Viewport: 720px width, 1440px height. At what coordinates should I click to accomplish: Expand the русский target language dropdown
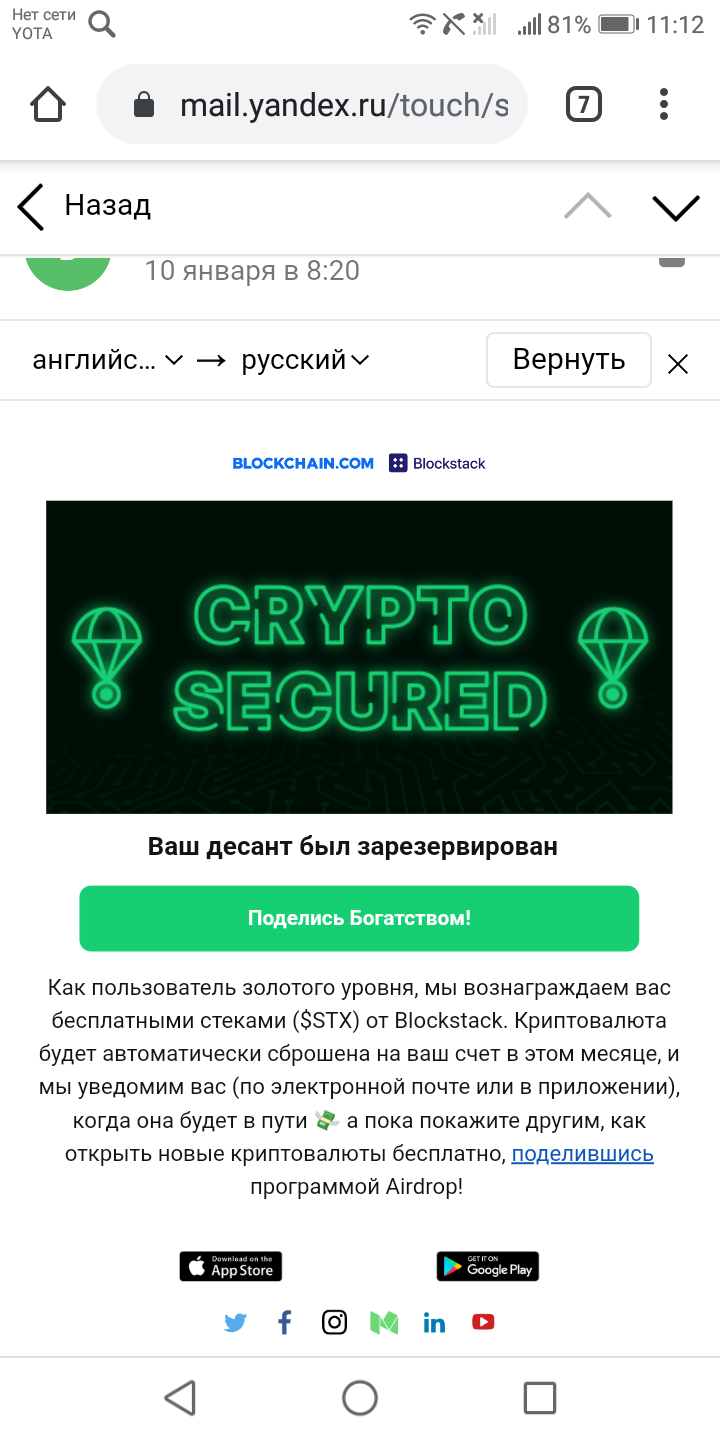(305, 360)
